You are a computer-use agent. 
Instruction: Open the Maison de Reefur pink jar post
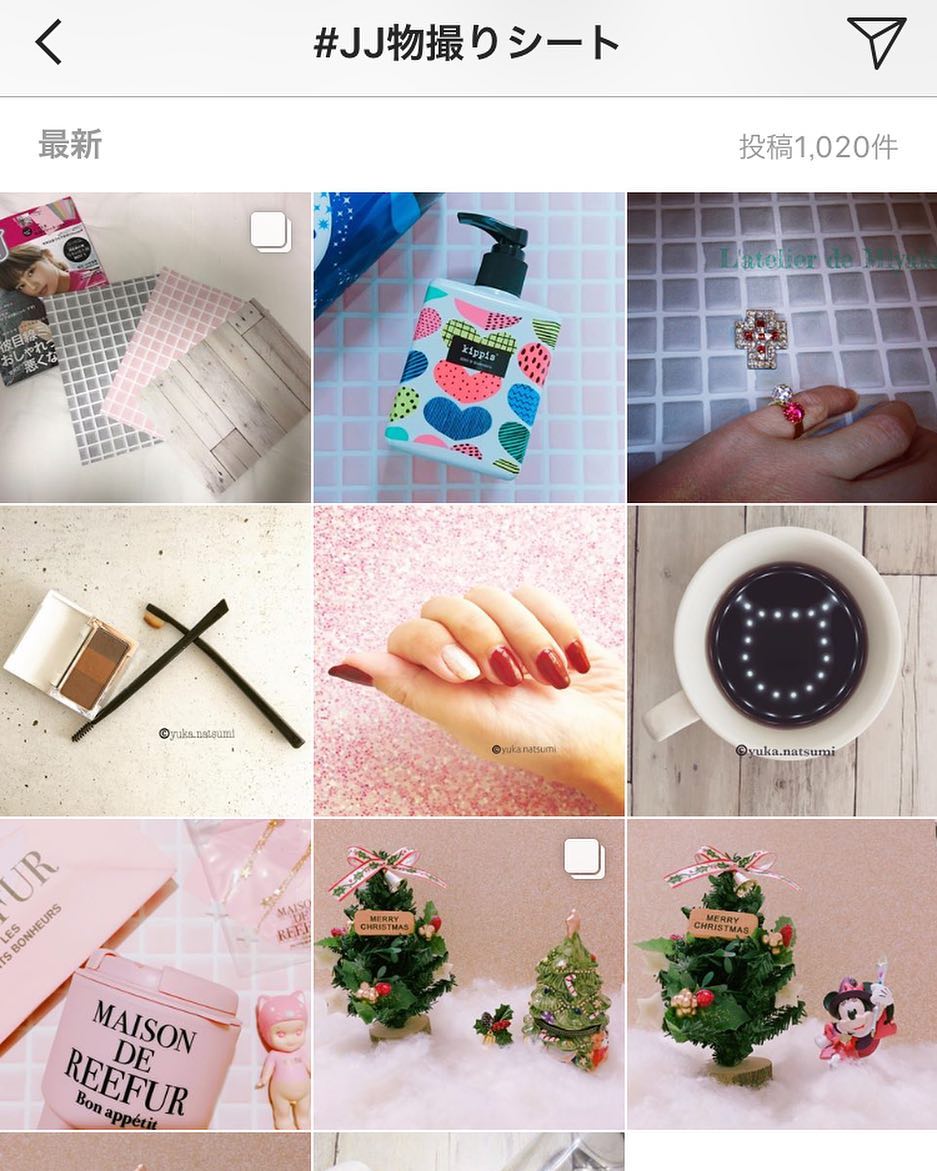click(x=155, y=973)
